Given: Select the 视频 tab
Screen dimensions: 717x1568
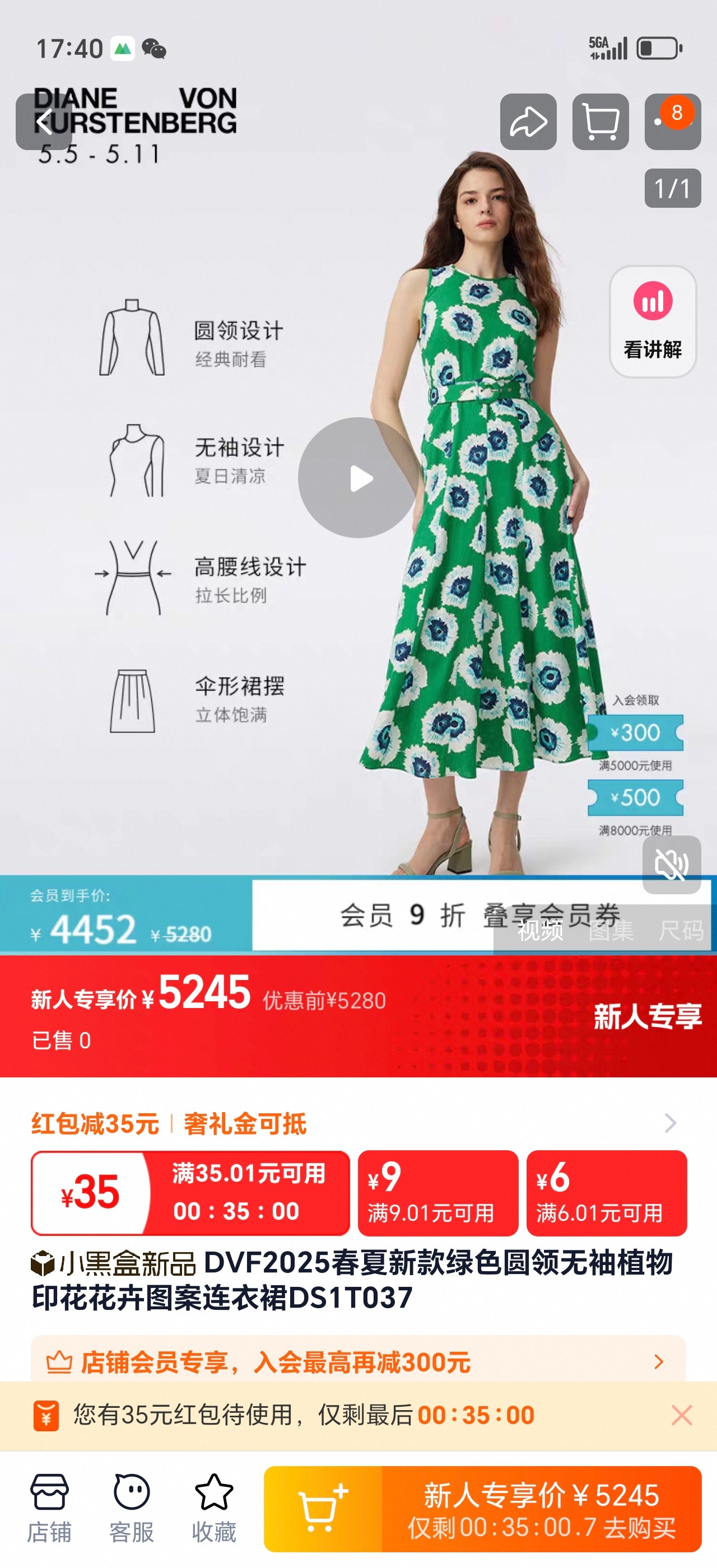Looking at the screenshot, I should point(541,930).
